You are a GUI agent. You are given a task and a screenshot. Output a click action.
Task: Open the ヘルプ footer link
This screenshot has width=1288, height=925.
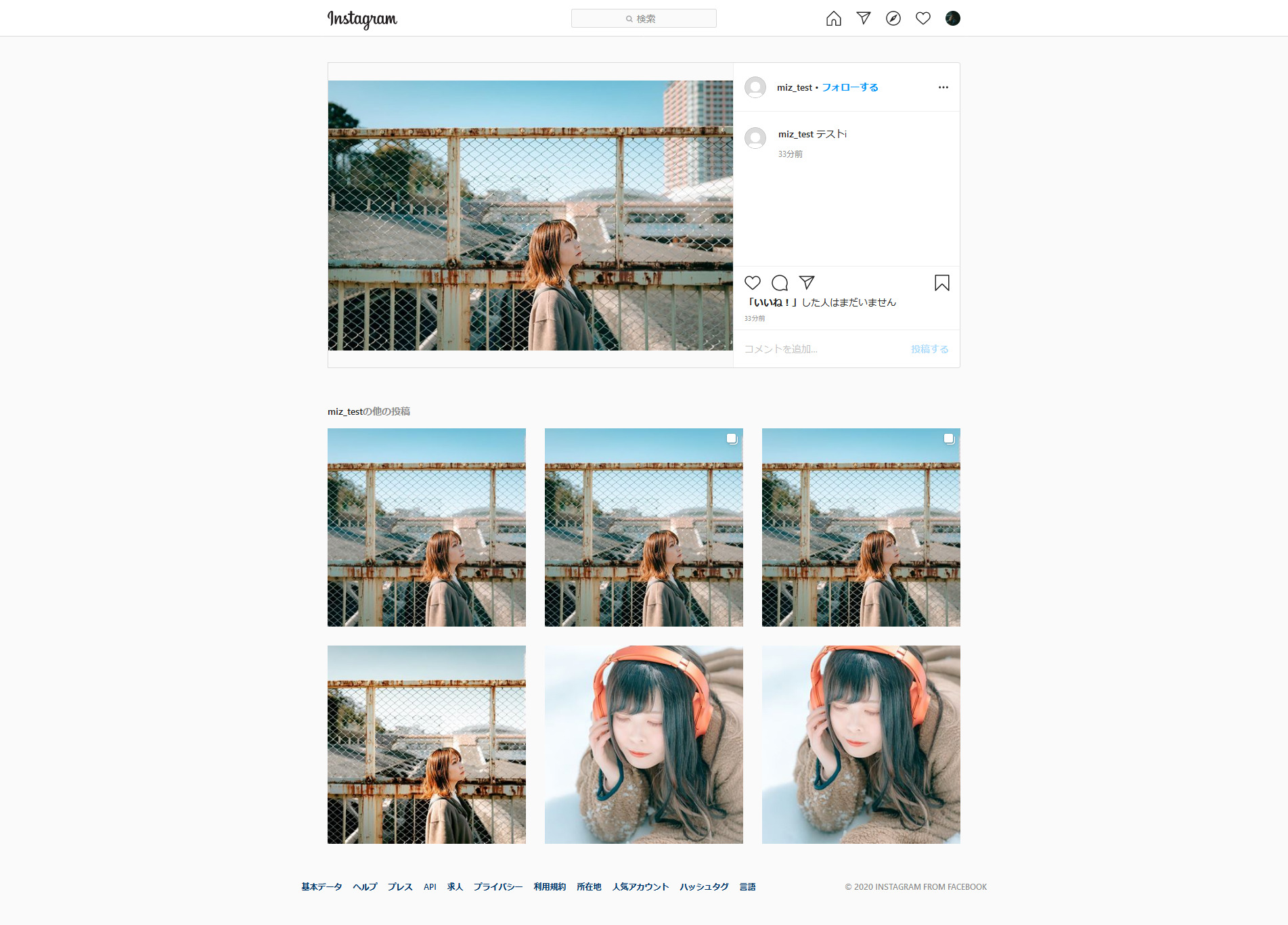click(x=365, y=886)
